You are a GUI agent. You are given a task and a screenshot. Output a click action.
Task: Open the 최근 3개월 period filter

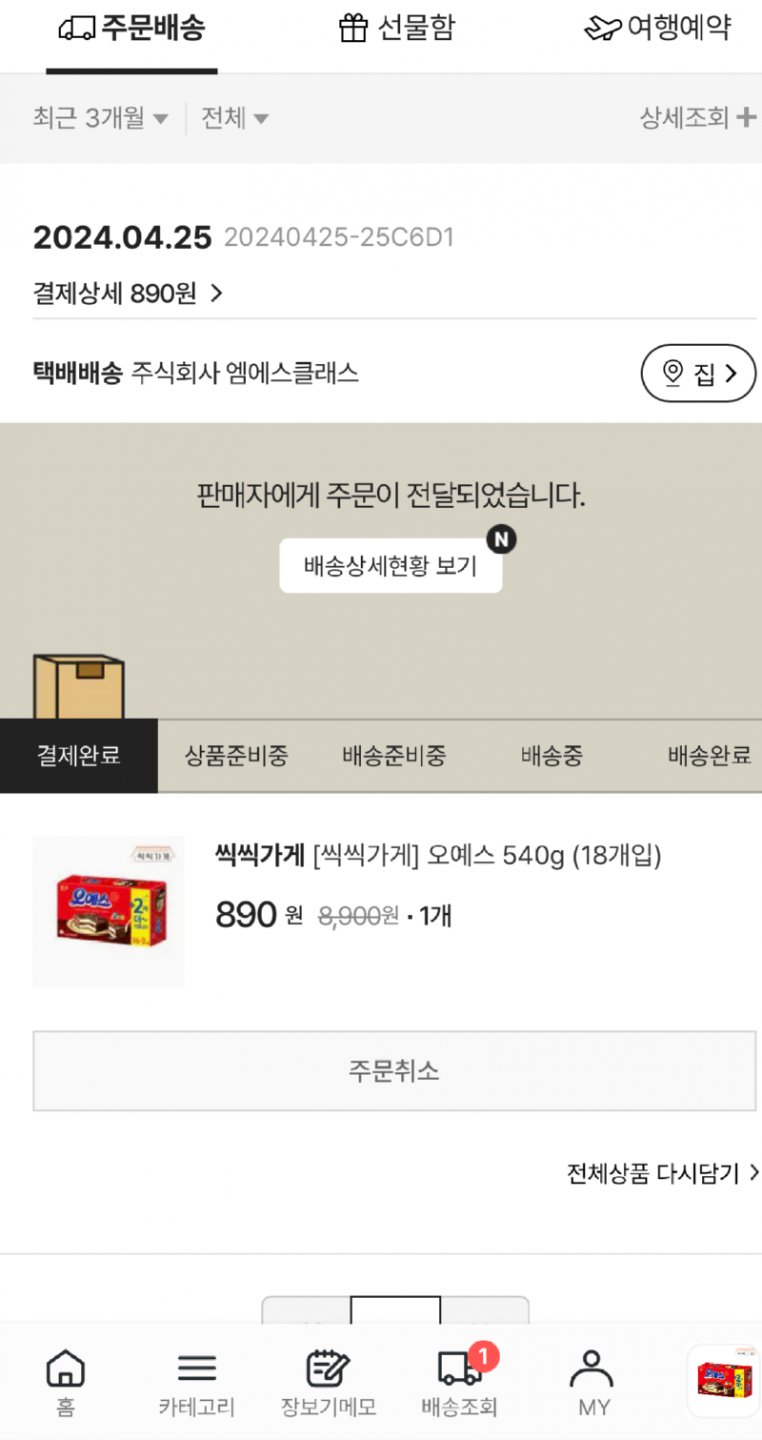pyautogui.click(x=95, y=118)
